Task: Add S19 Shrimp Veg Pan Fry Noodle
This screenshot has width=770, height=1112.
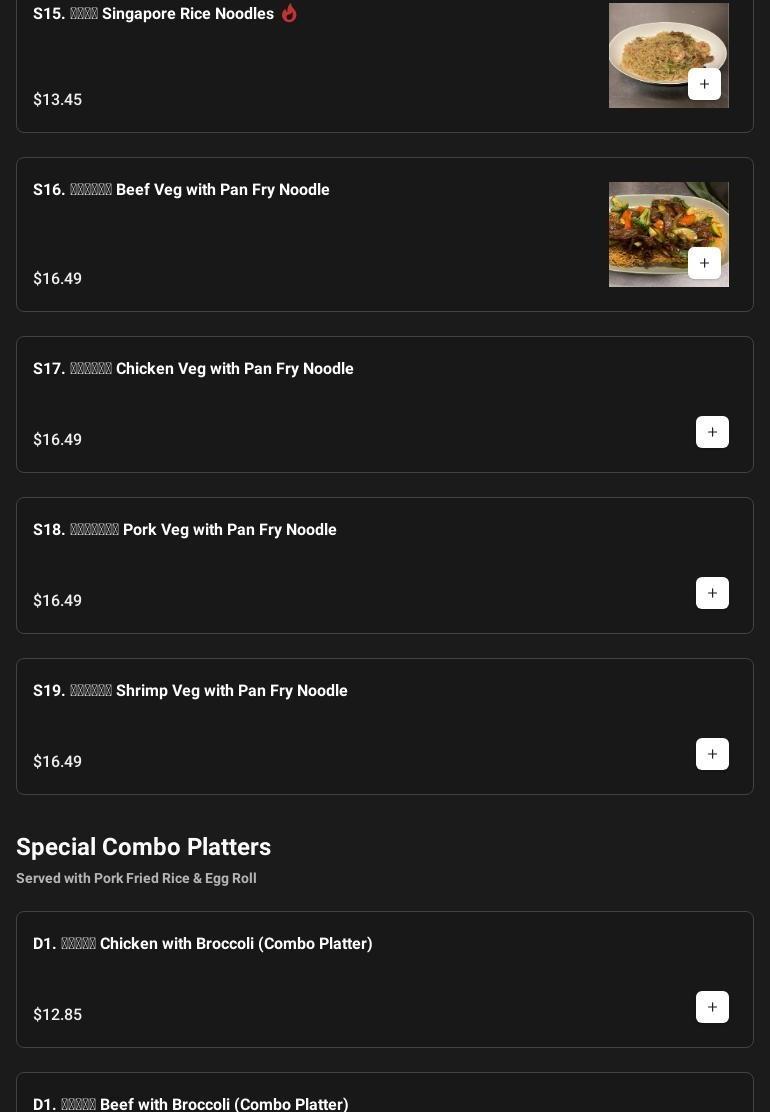Action: click(x=712, y=754)
